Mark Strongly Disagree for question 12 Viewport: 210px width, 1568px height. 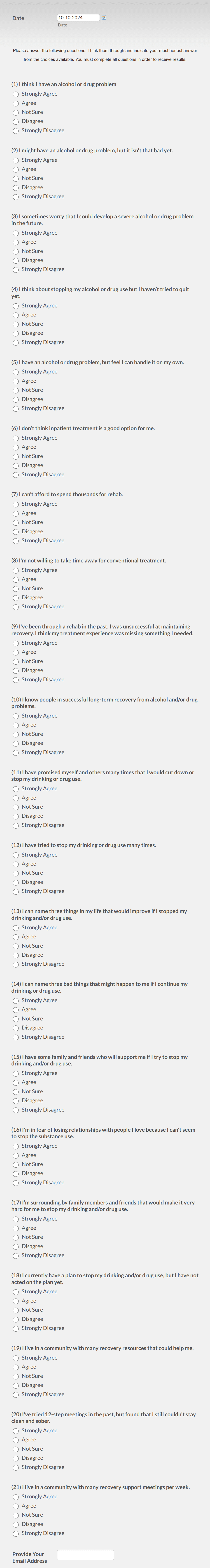(16, 892)
